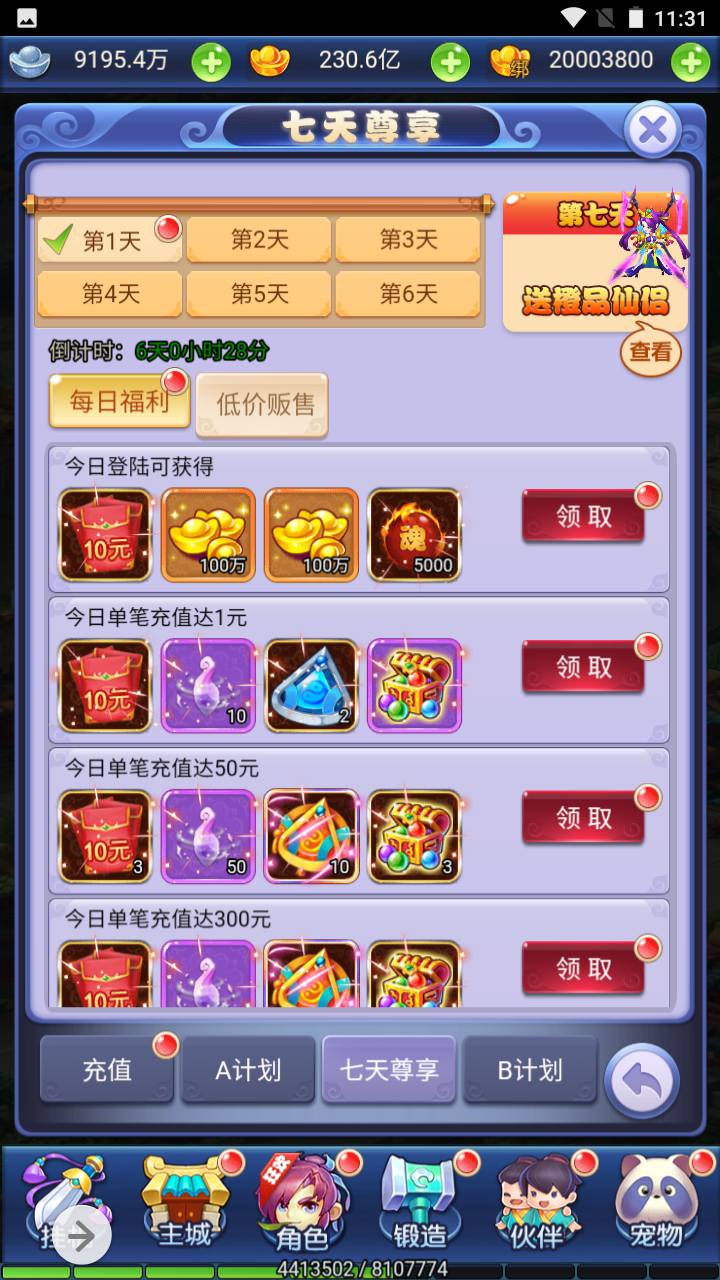Add more silver with the plus button
The height and width of the screenshot is (1280, 720).
point(211,62)
